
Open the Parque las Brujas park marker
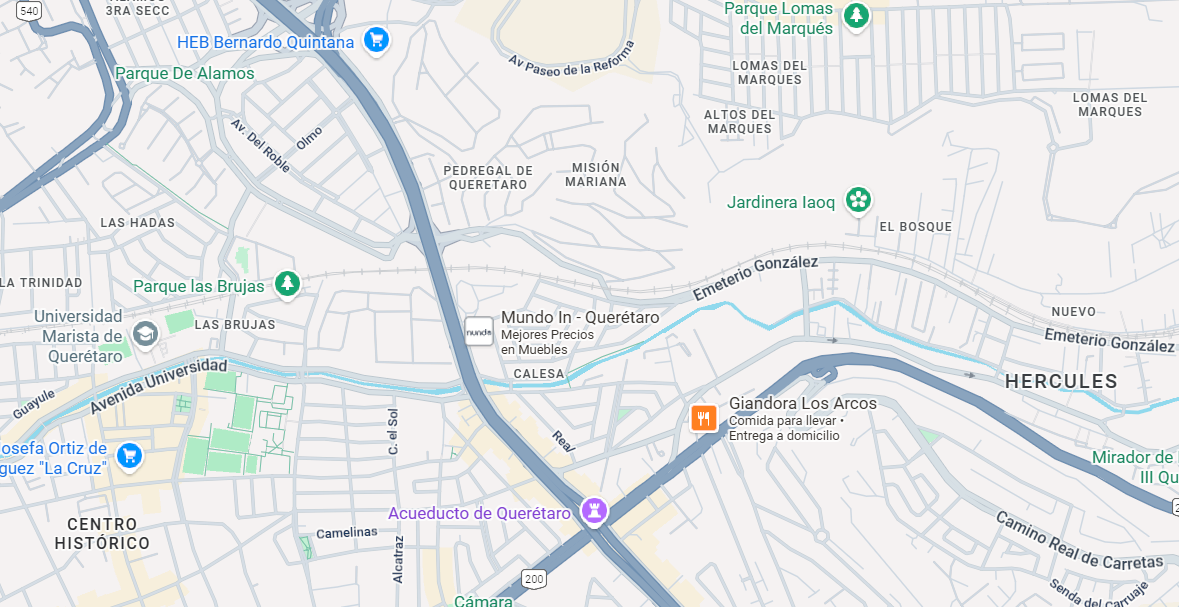287,284
